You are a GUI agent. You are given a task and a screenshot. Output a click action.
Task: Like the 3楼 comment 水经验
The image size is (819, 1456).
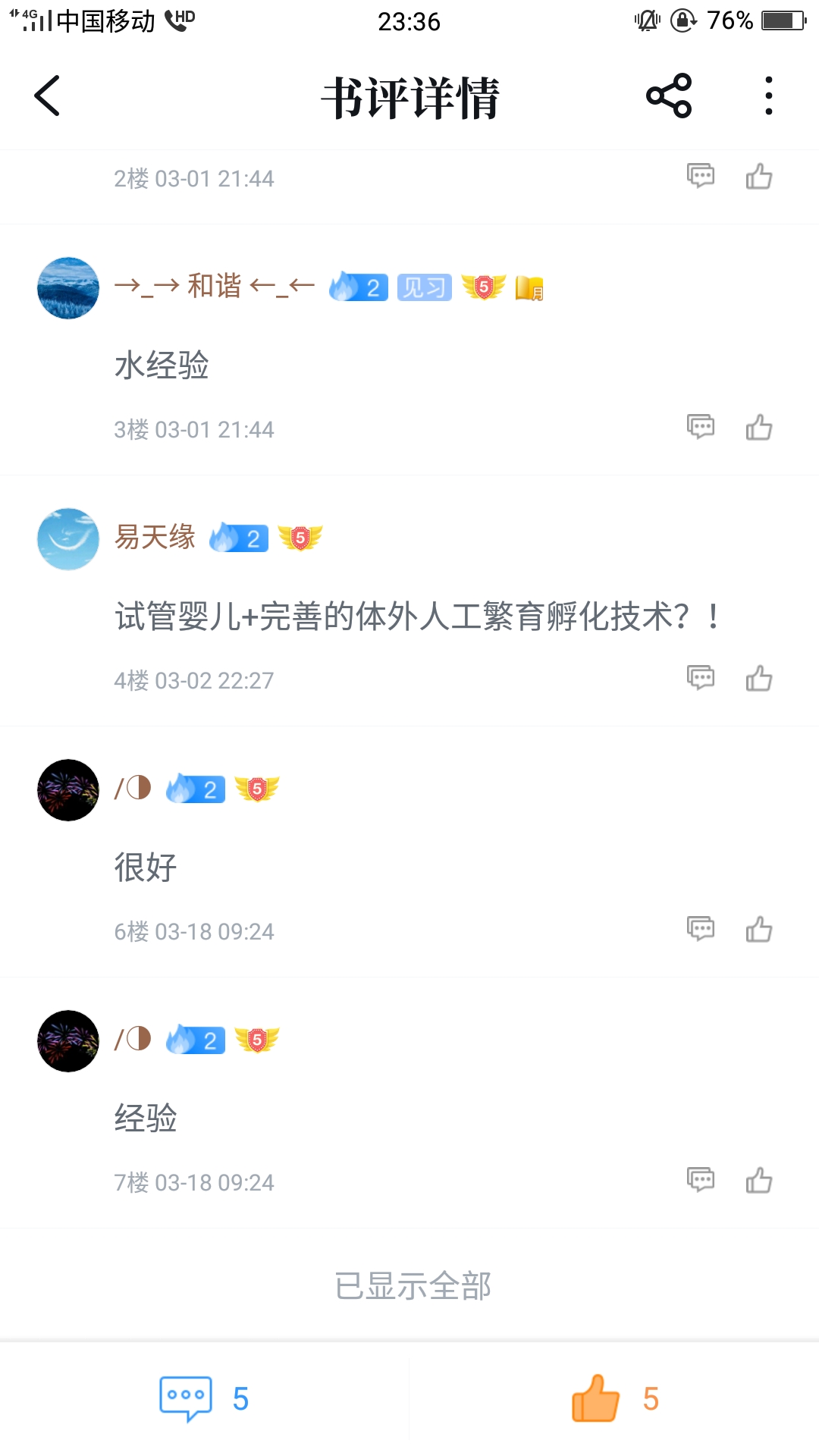pos(758,428)
